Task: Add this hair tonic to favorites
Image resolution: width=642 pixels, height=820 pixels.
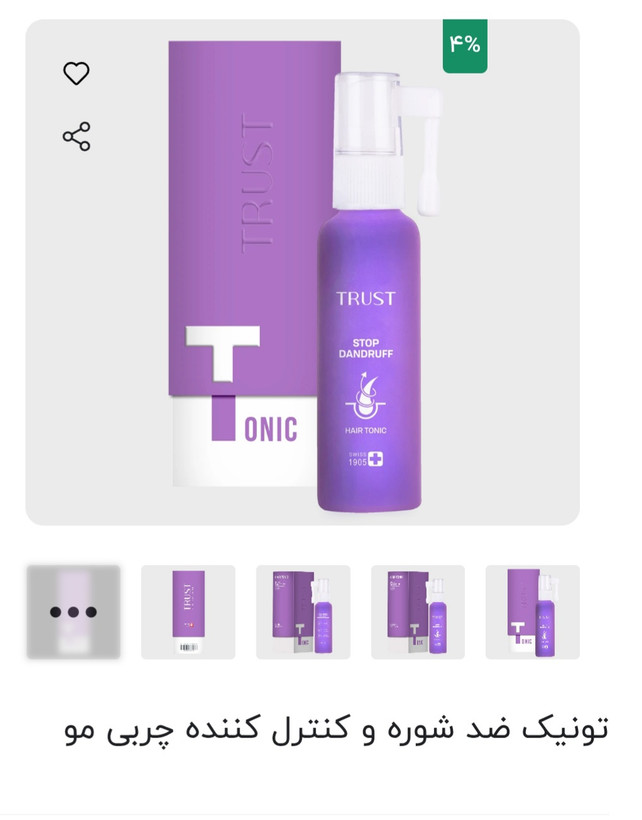Action: click(77, 73)
